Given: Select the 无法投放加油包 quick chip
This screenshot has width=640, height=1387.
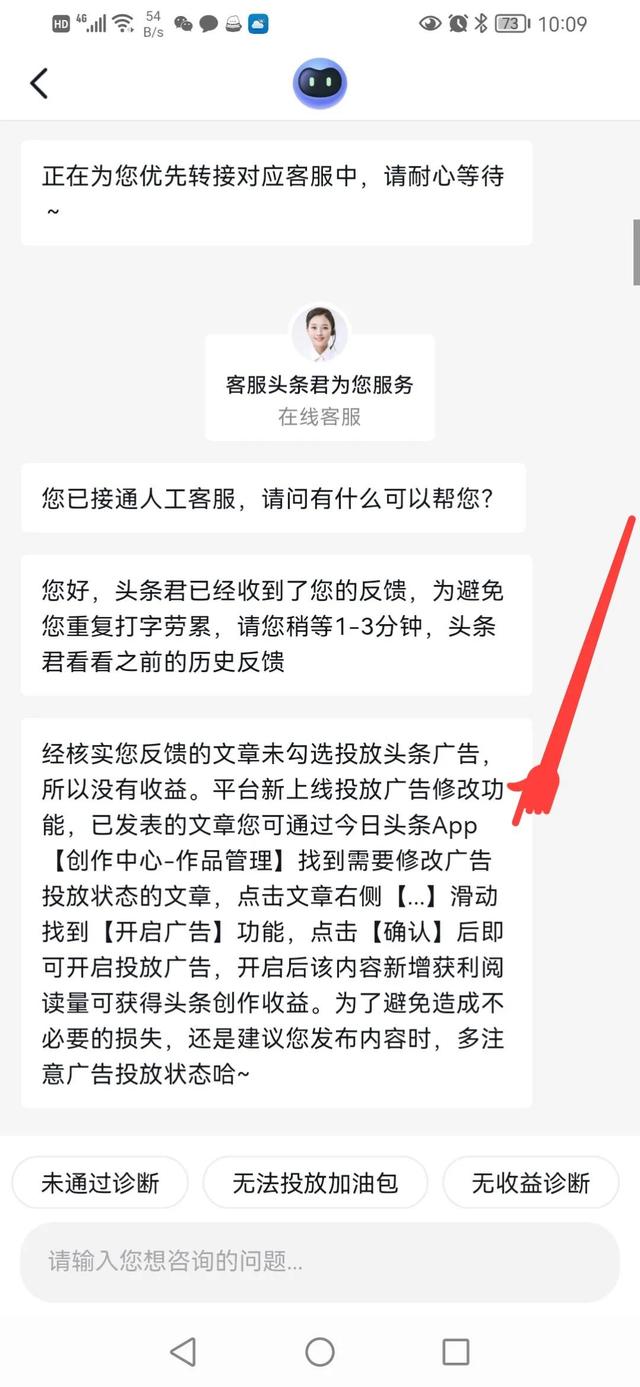Looking at the screenshot, I should [315, 1183].
